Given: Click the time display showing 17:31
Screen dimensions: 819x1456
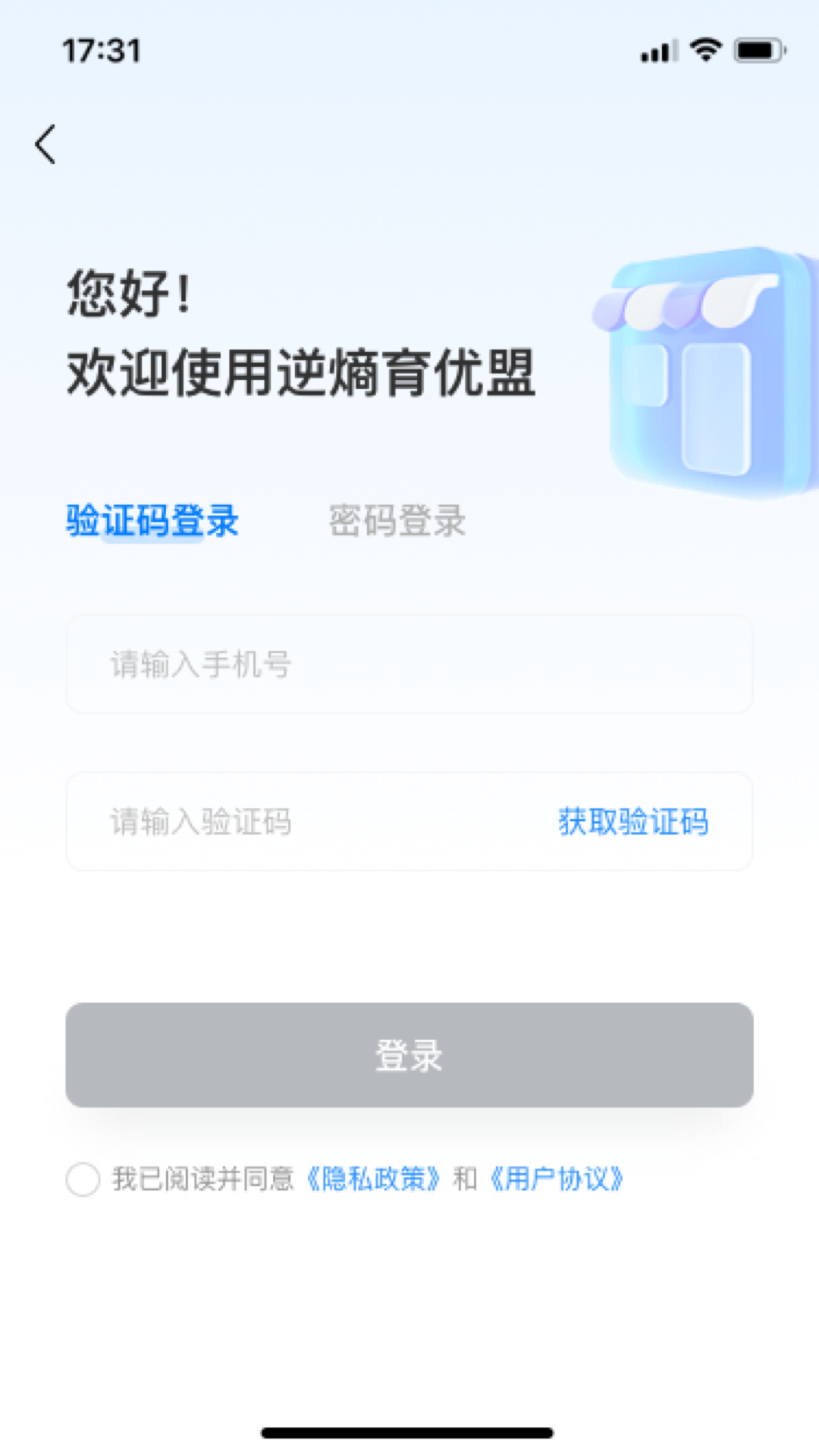Looking at the screenshot, I should tap(101, 51).
